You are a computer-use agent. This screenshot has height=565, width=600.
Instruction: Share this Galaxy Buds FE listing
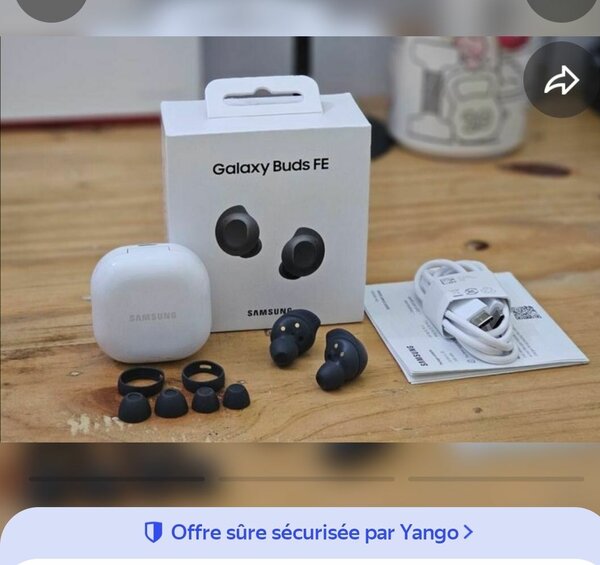(x=561, y=80)
